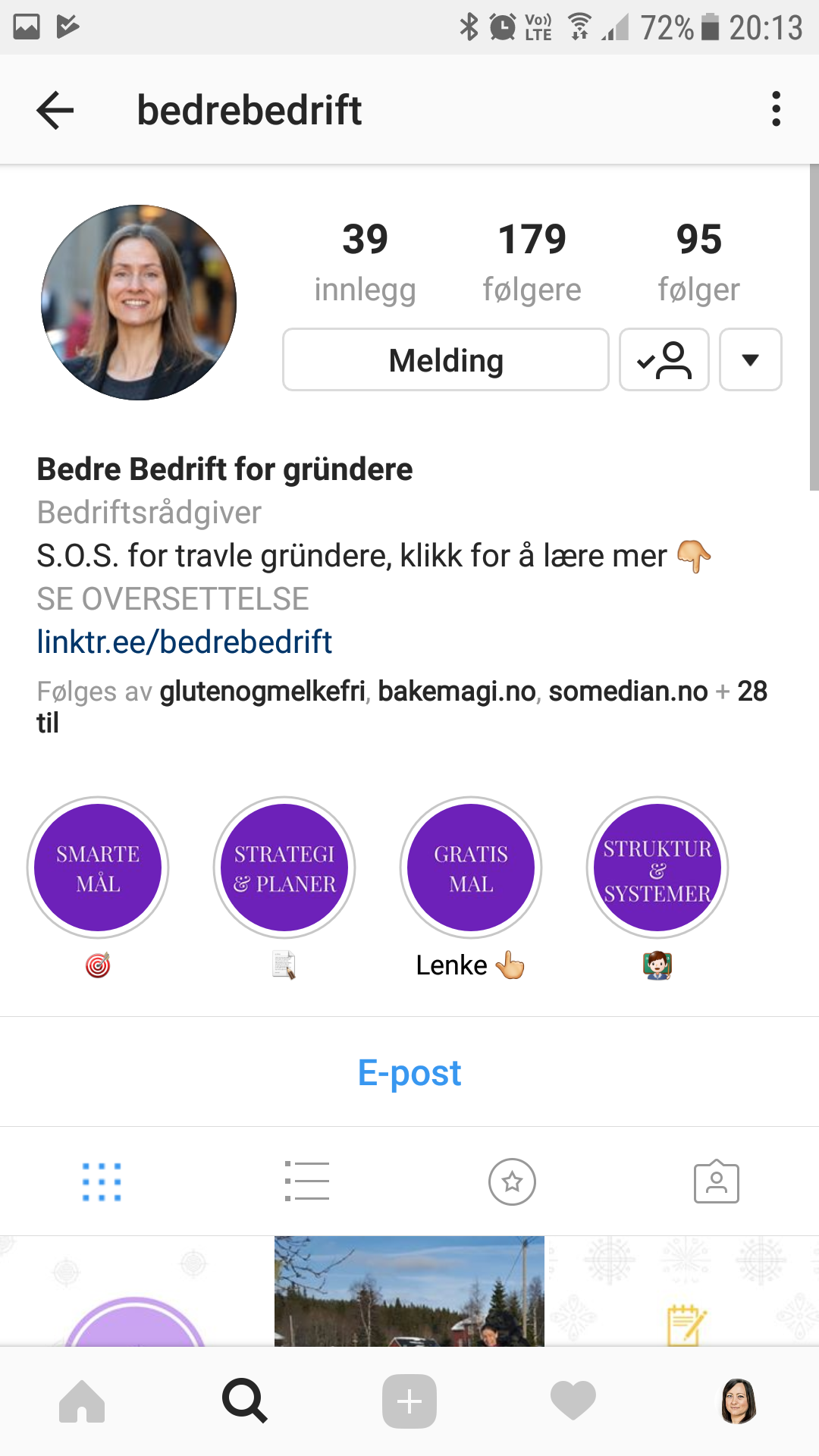819x1456 pixels.
Task: Tap SE OVERSETTELSE to translate bio
Action: (173, 599)
